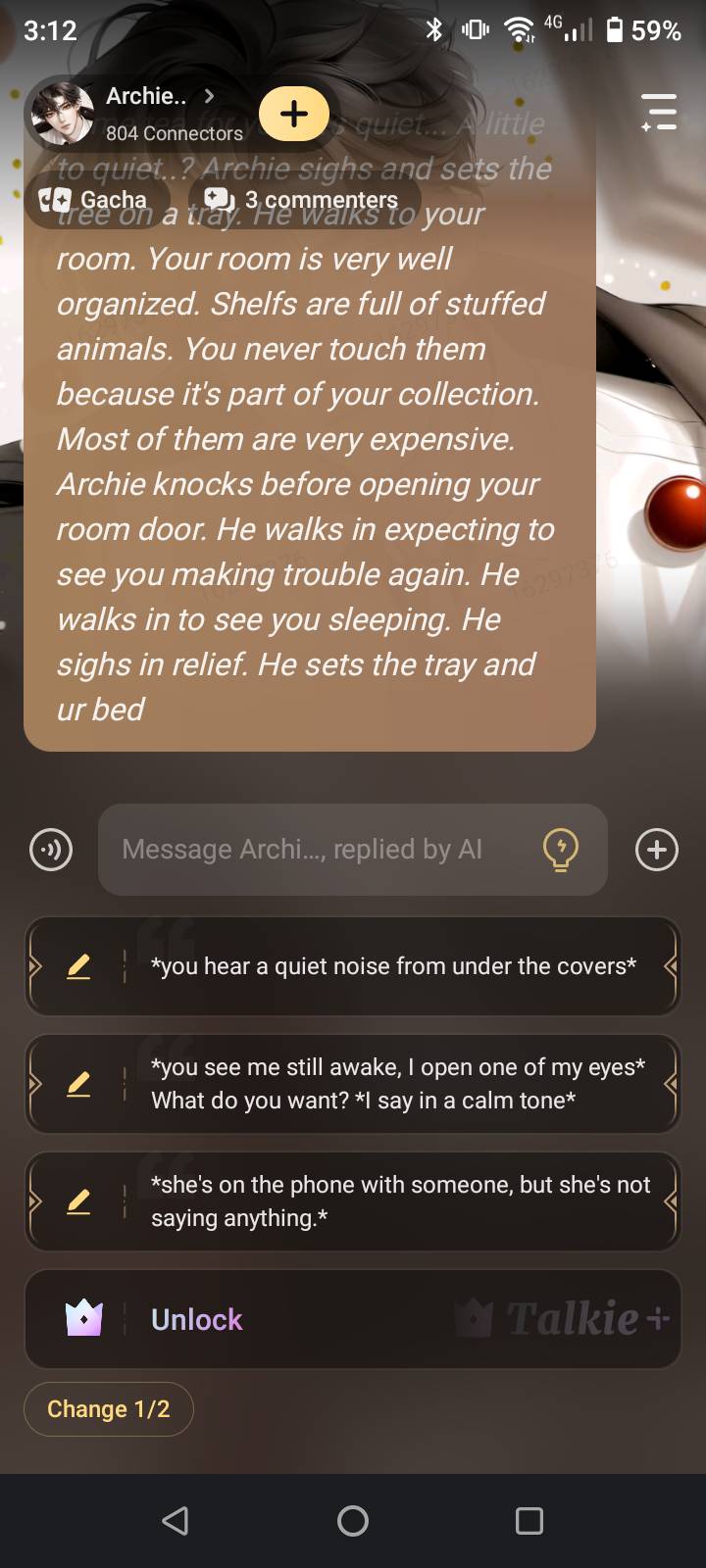Viewport: 706px width, 1568px height.
Task: Open the chat menu icon
Action: coord(659,112)
